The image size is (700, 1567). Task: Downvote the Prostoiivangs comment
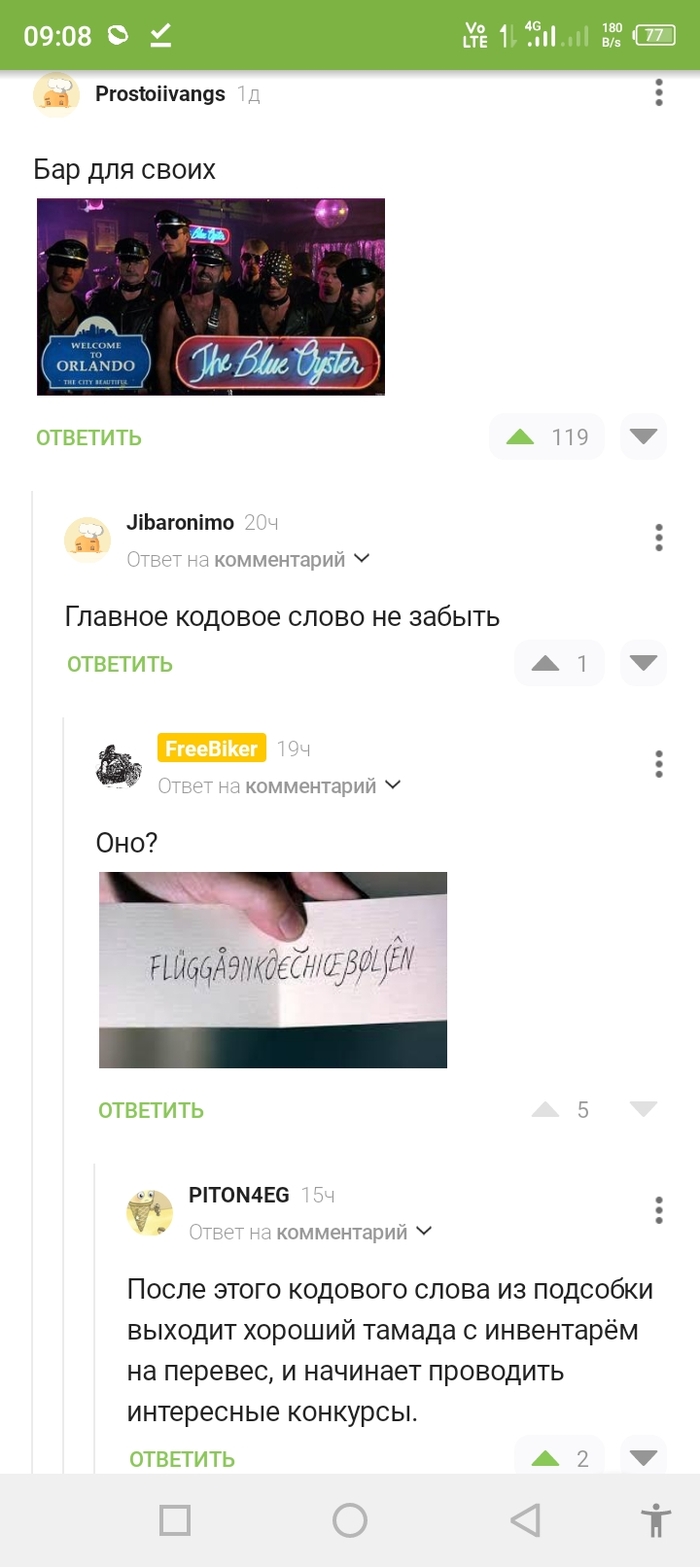[643, 437]
